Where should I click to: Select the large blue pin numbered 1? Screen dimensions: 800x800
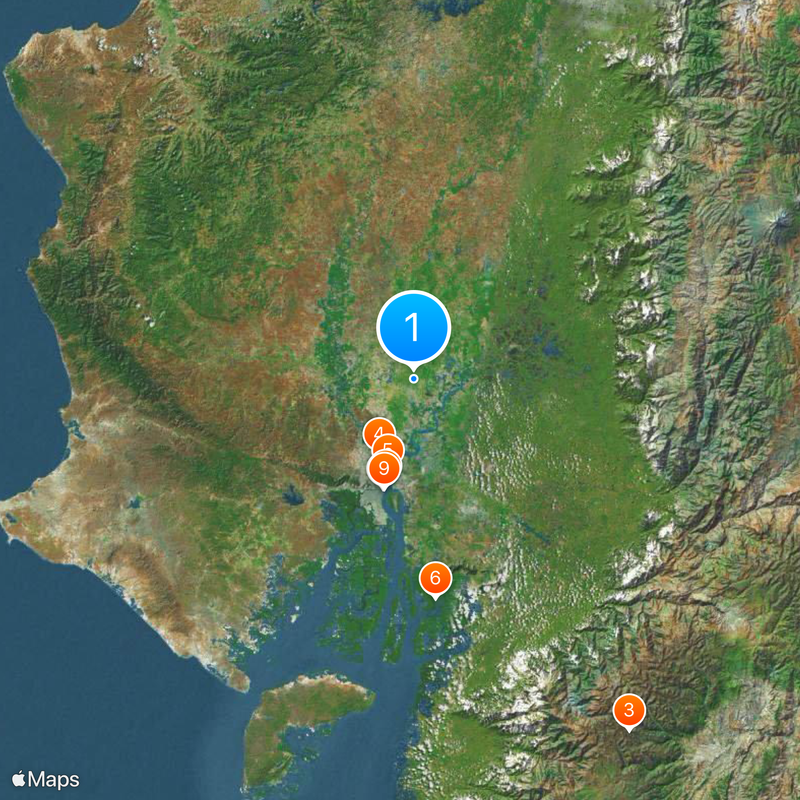(413, 327)
